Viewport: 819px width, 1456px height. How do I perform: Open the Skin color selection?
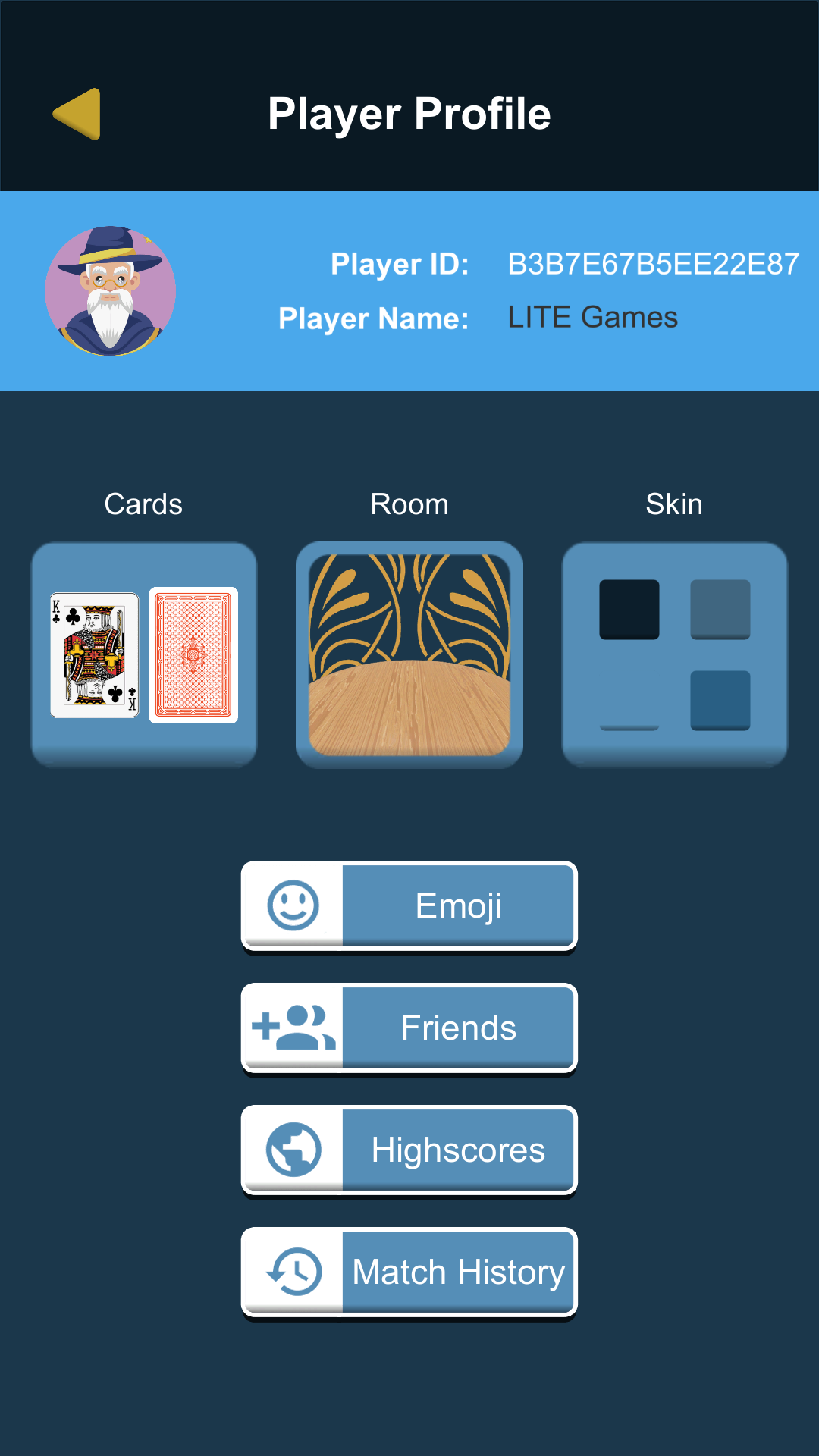[674, 654]
